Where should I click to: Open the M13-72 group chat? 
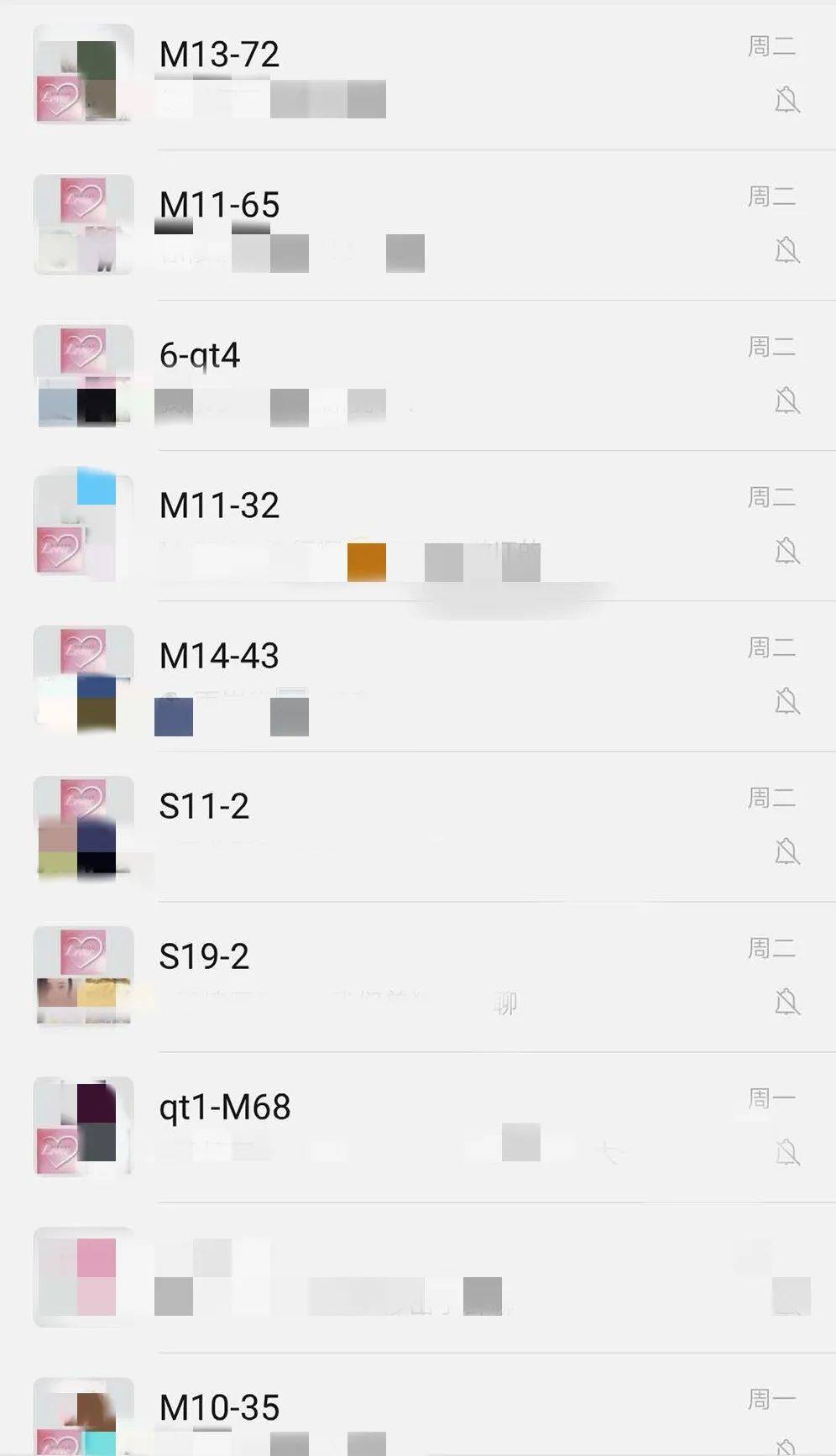pyautogui.click(x=420, y=76)
